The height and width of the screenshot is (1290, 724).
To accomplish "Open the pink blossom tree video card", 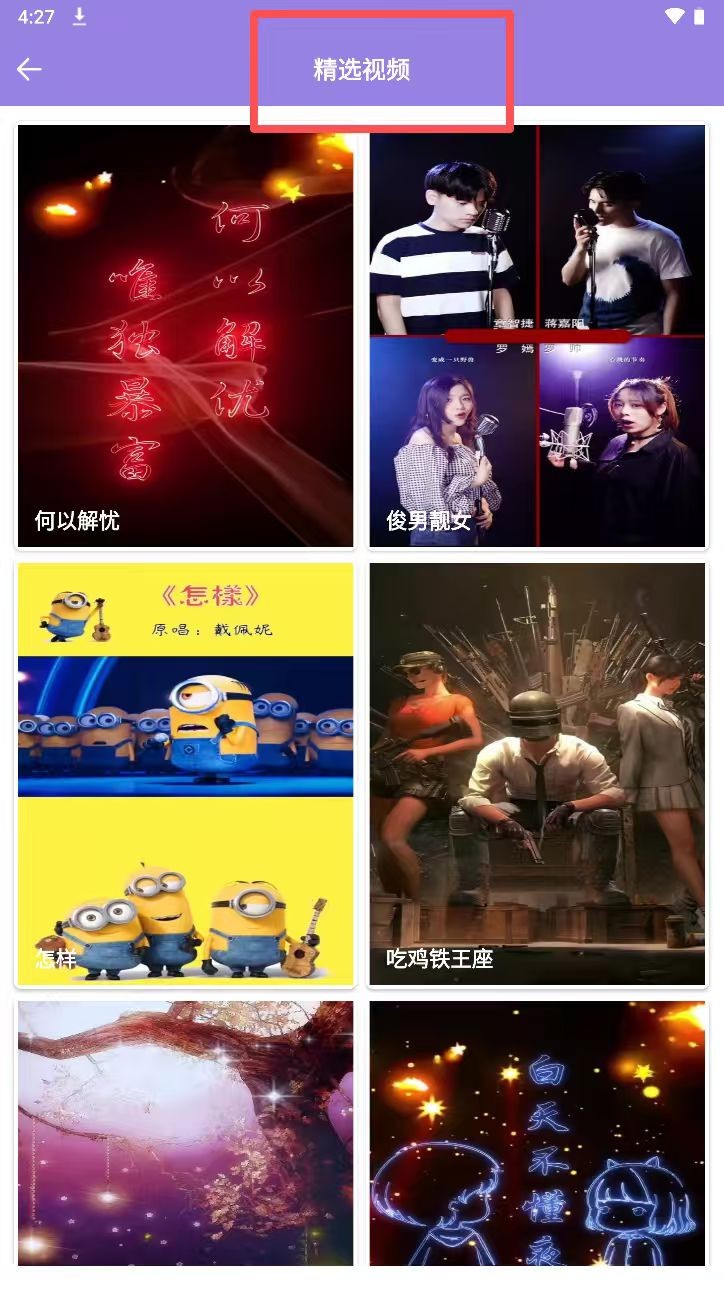I will tap(185, 1135).
